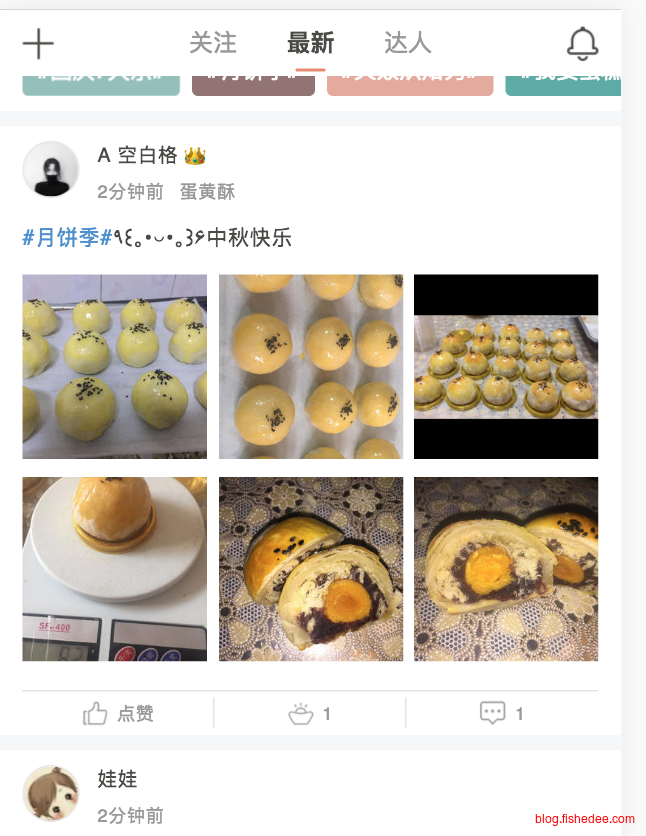
Task: Tap the plus icon to create a post
Action: point(38,43)
